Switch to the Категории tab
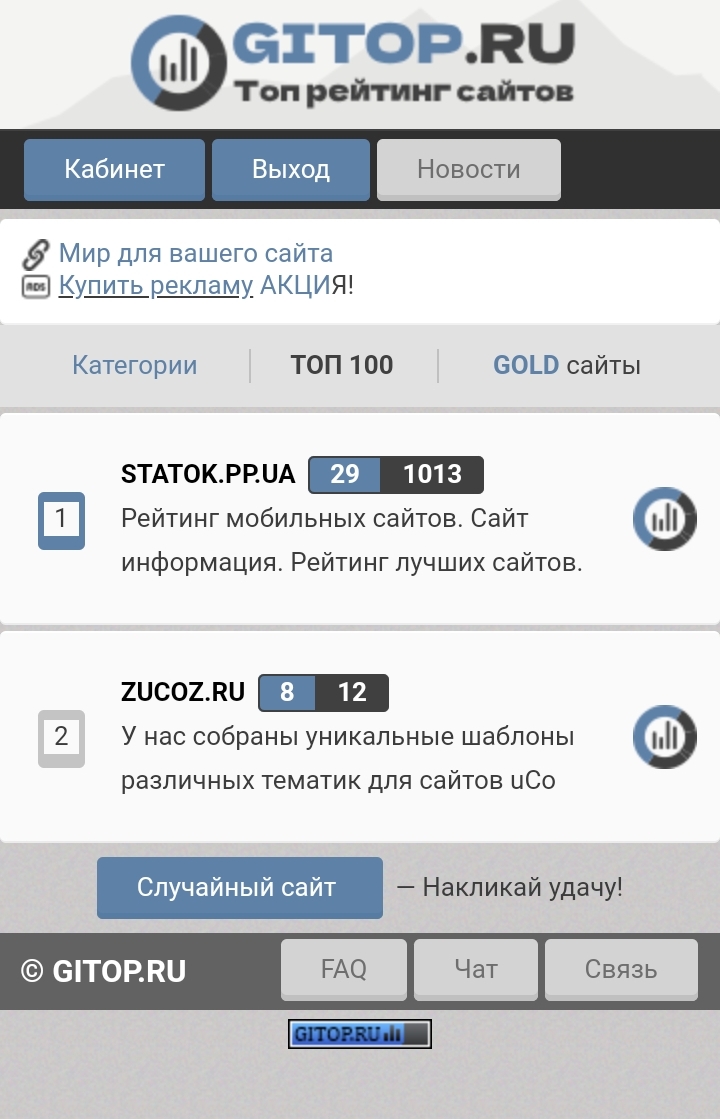 coord(134,365)
